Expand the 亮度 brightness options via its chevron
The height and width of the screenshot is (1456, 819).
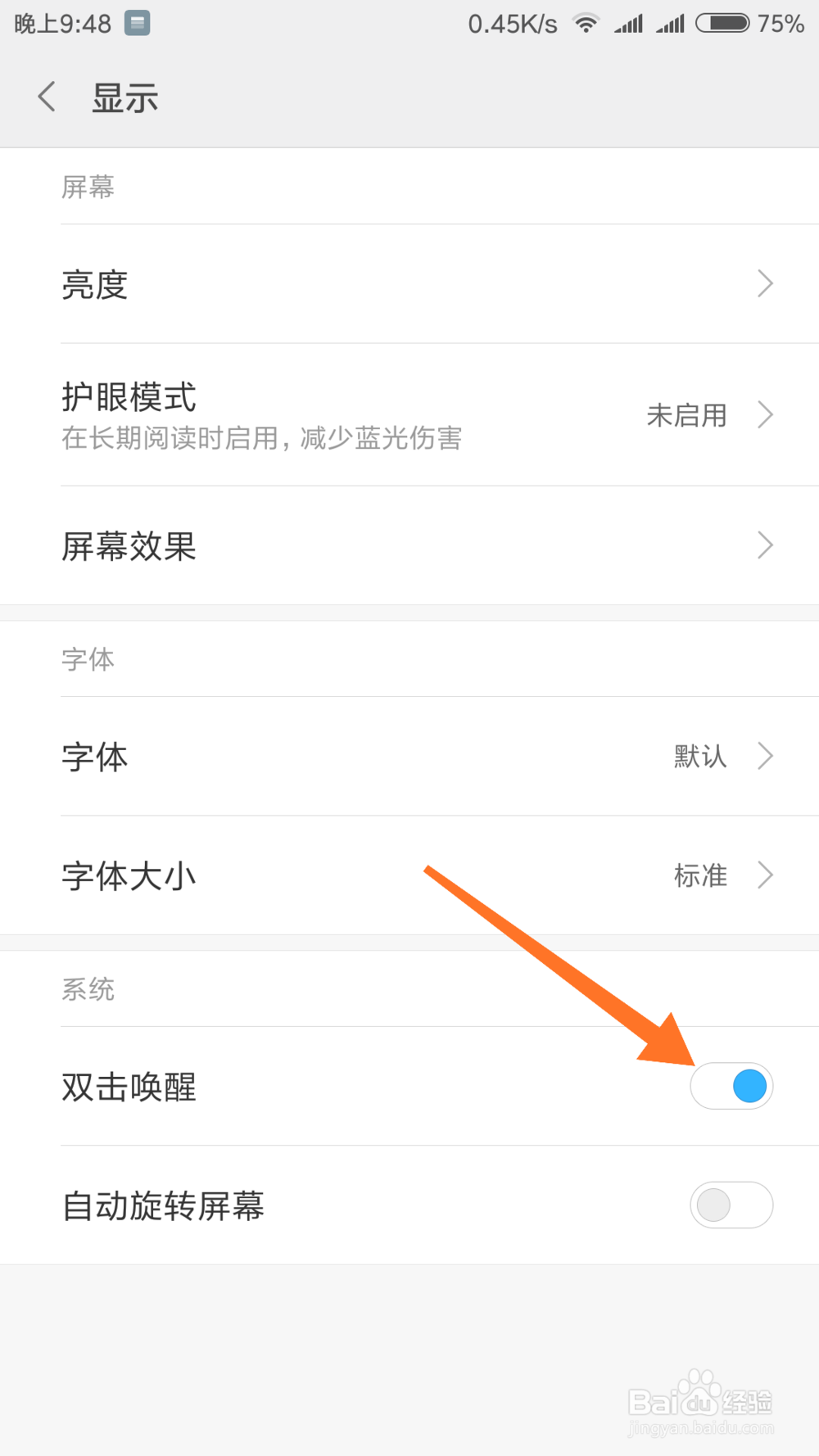coord(764,283)
